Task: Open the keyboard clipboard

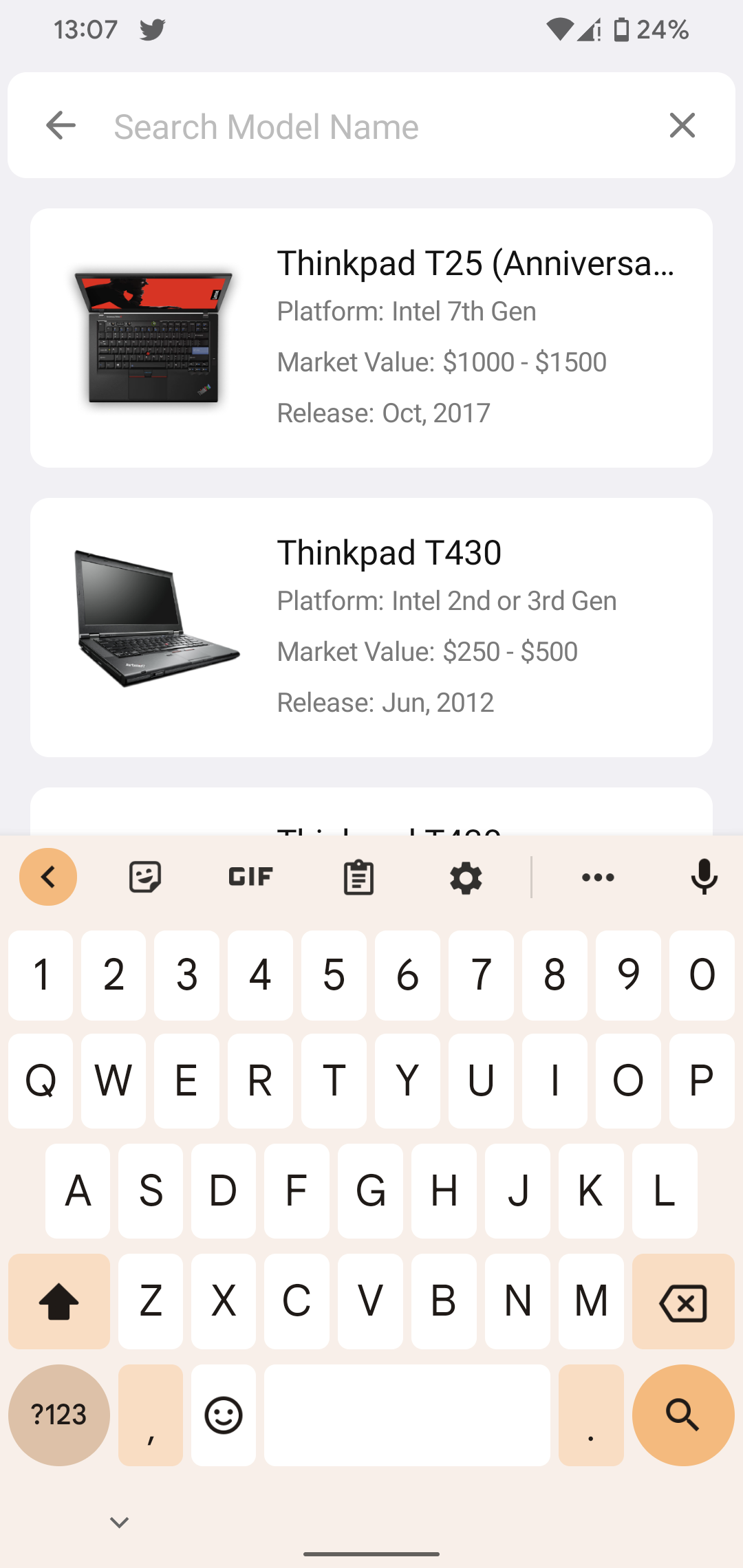Action: [x=358, y=877]
